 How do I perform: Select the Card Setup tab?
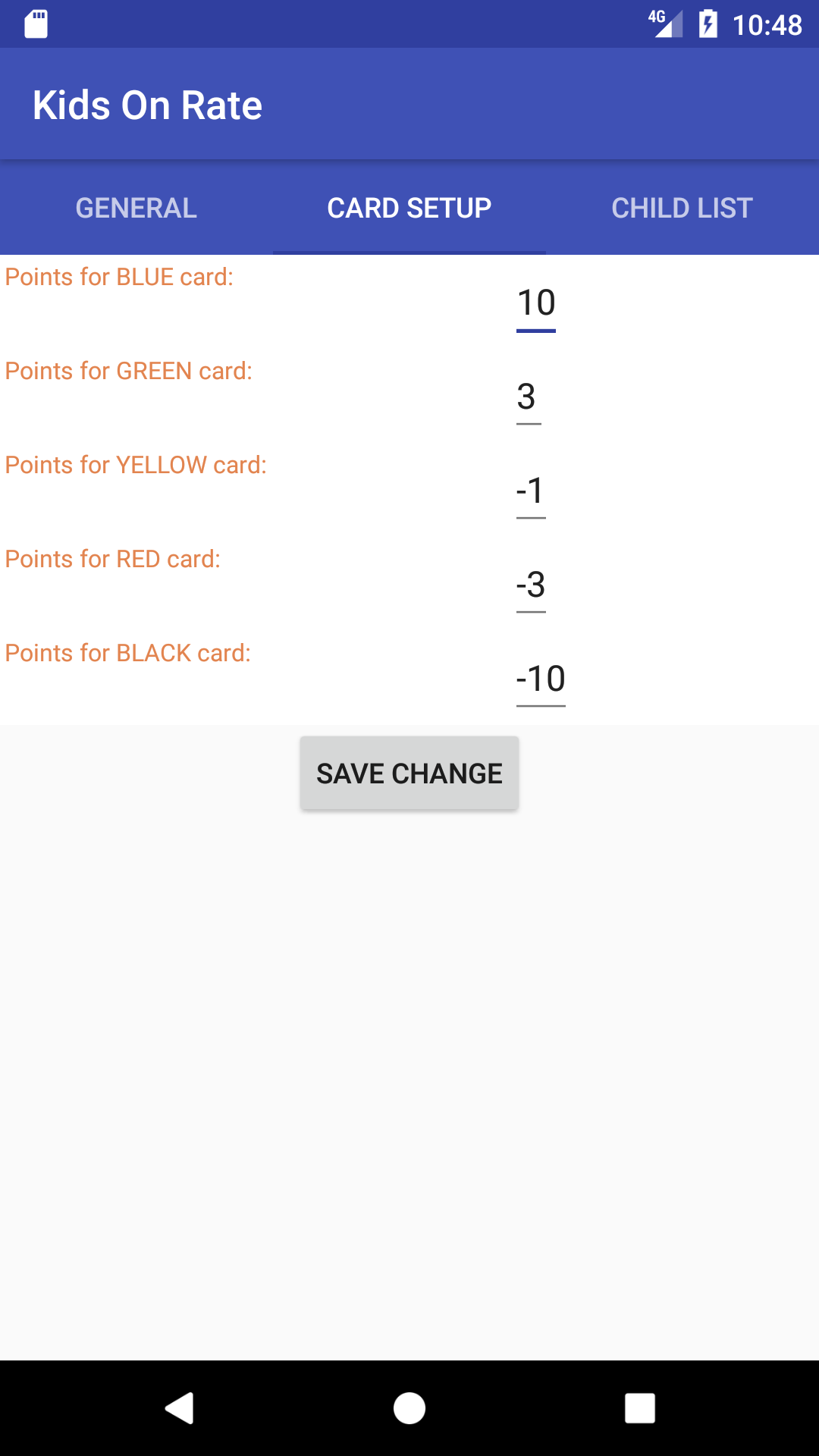pyautogui.click(x=409, y=208)
